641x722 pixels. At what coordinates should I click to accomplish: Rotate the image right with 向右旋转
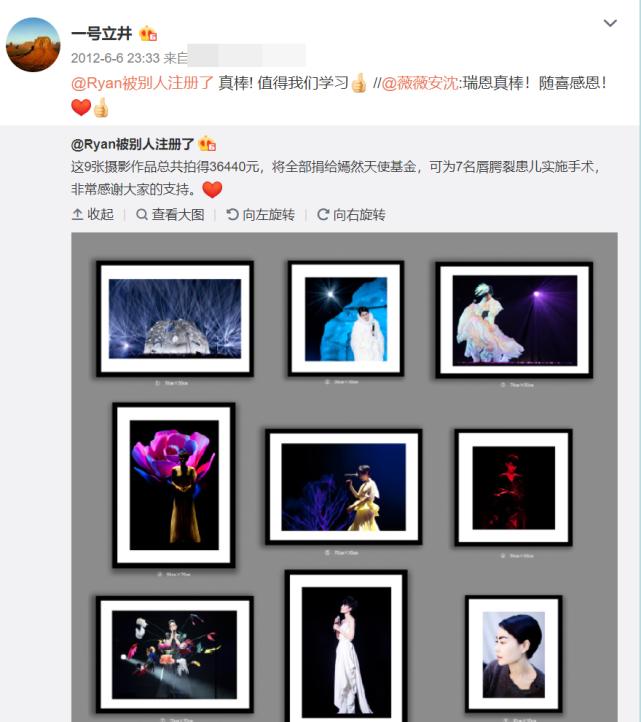coord(351,214)
